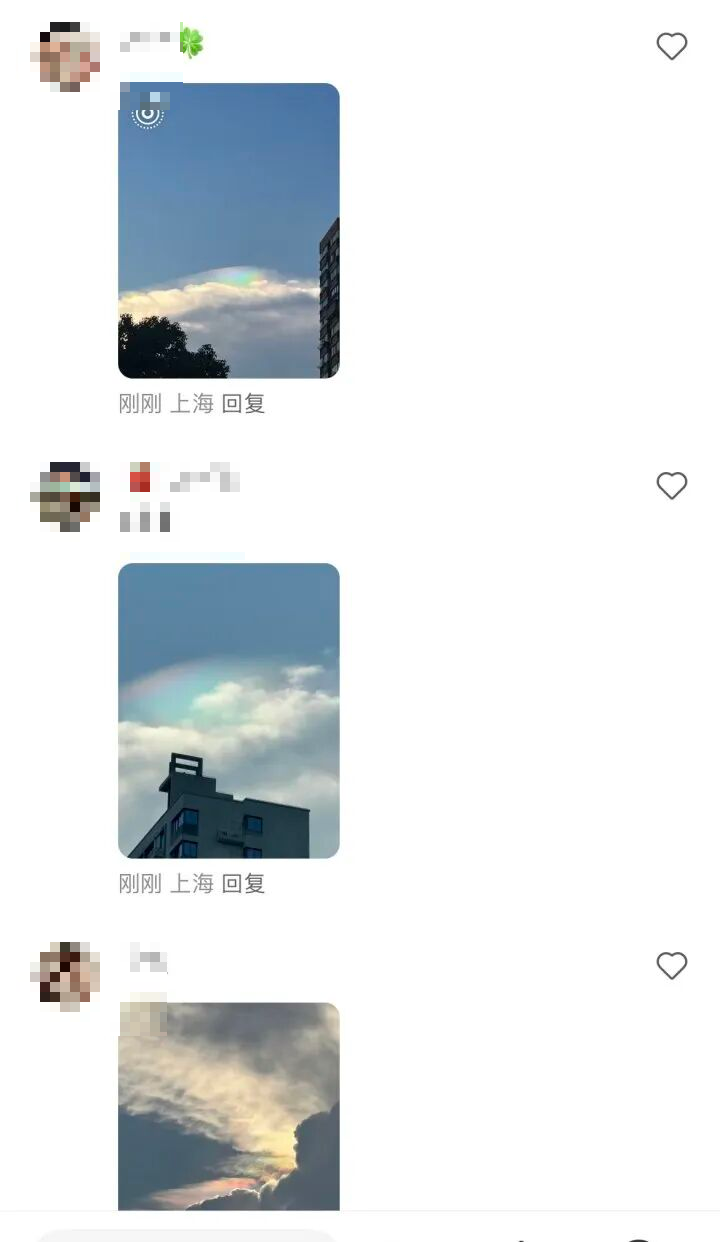Reply to the rooftop building photo comment

click(x=243, y=884)
